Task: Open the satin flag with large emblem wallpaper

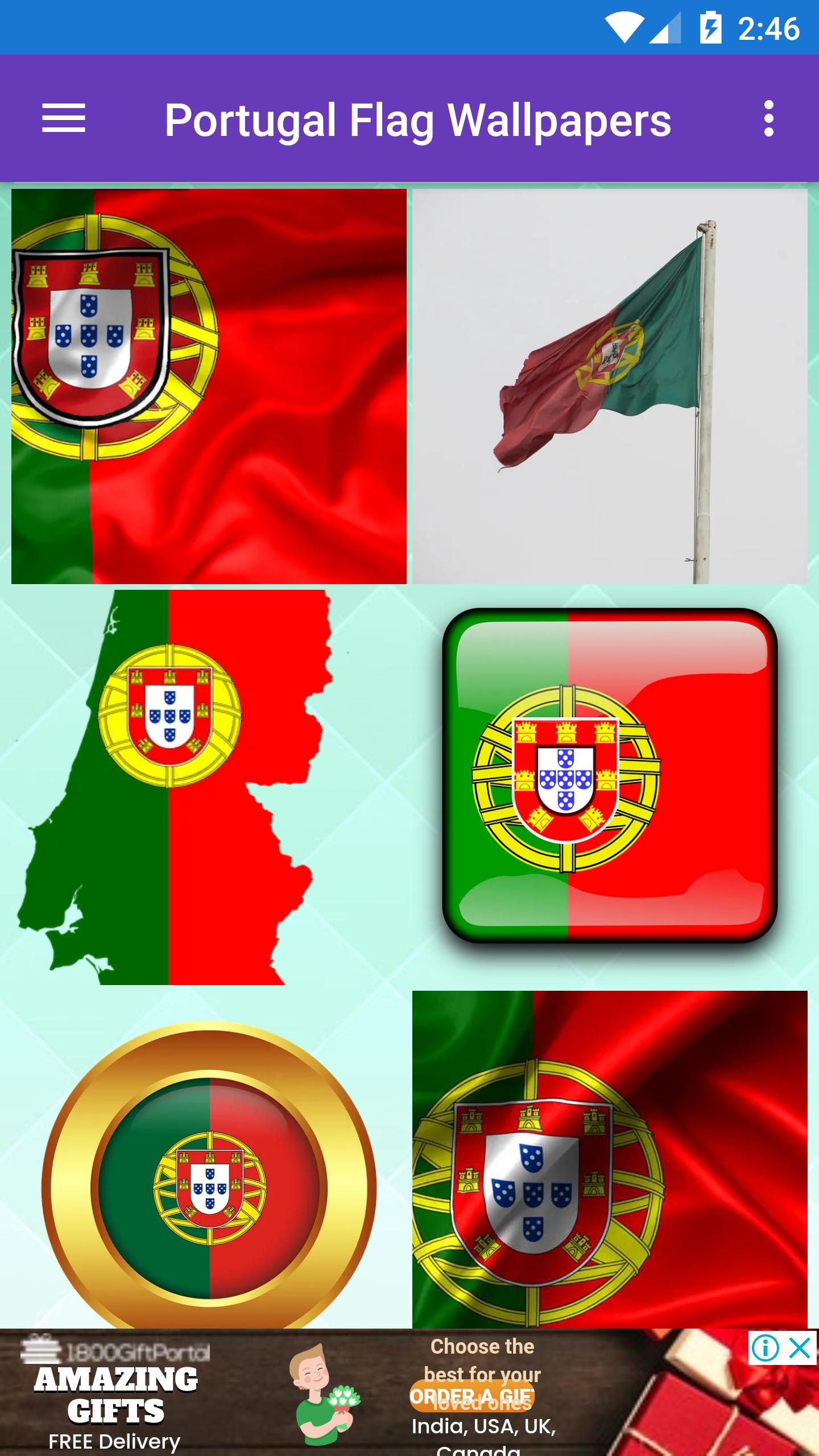Action: 610,1160
